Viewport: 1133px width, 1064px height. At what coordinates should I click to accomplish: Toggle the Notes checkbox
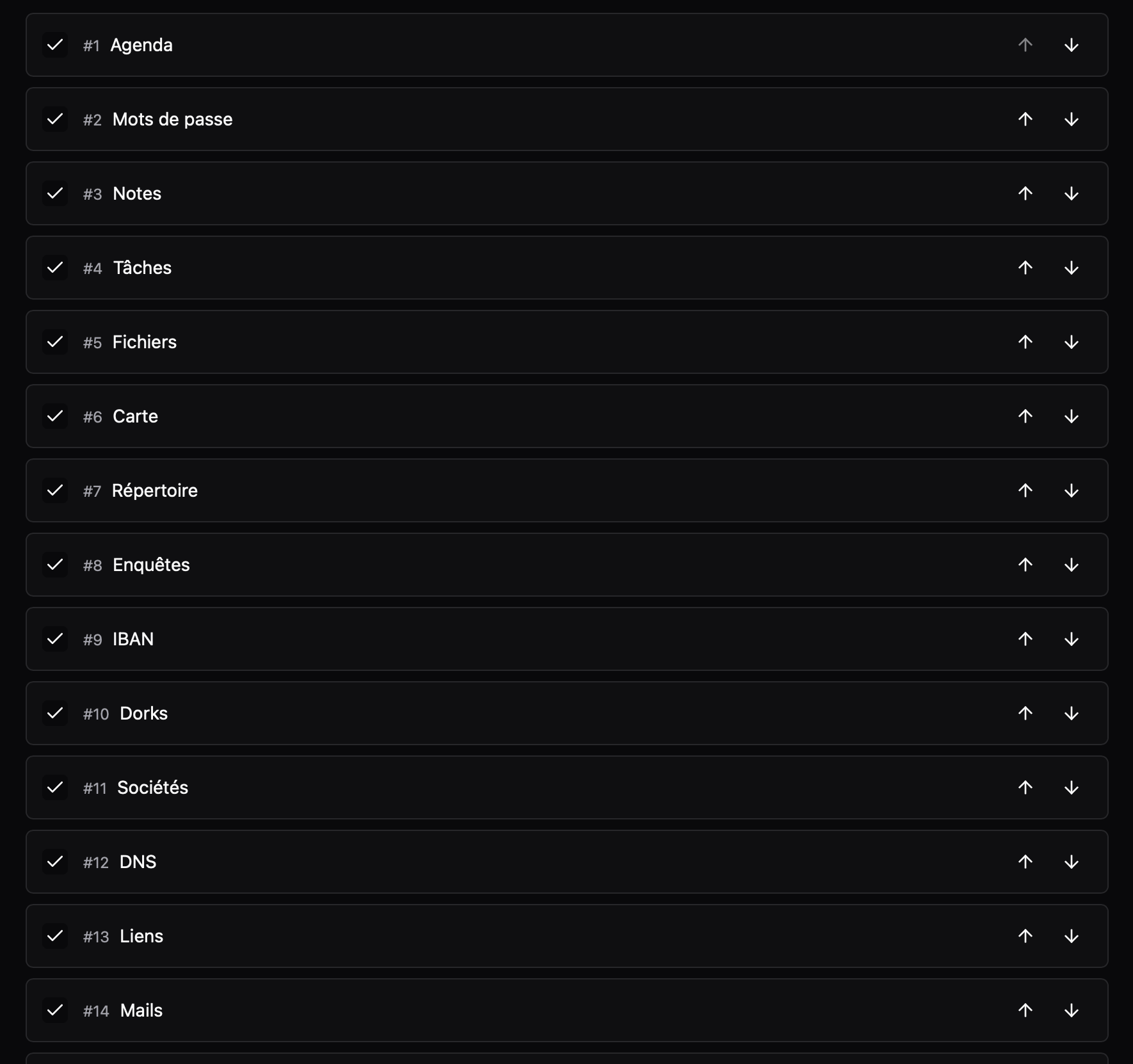click(55, 193)
